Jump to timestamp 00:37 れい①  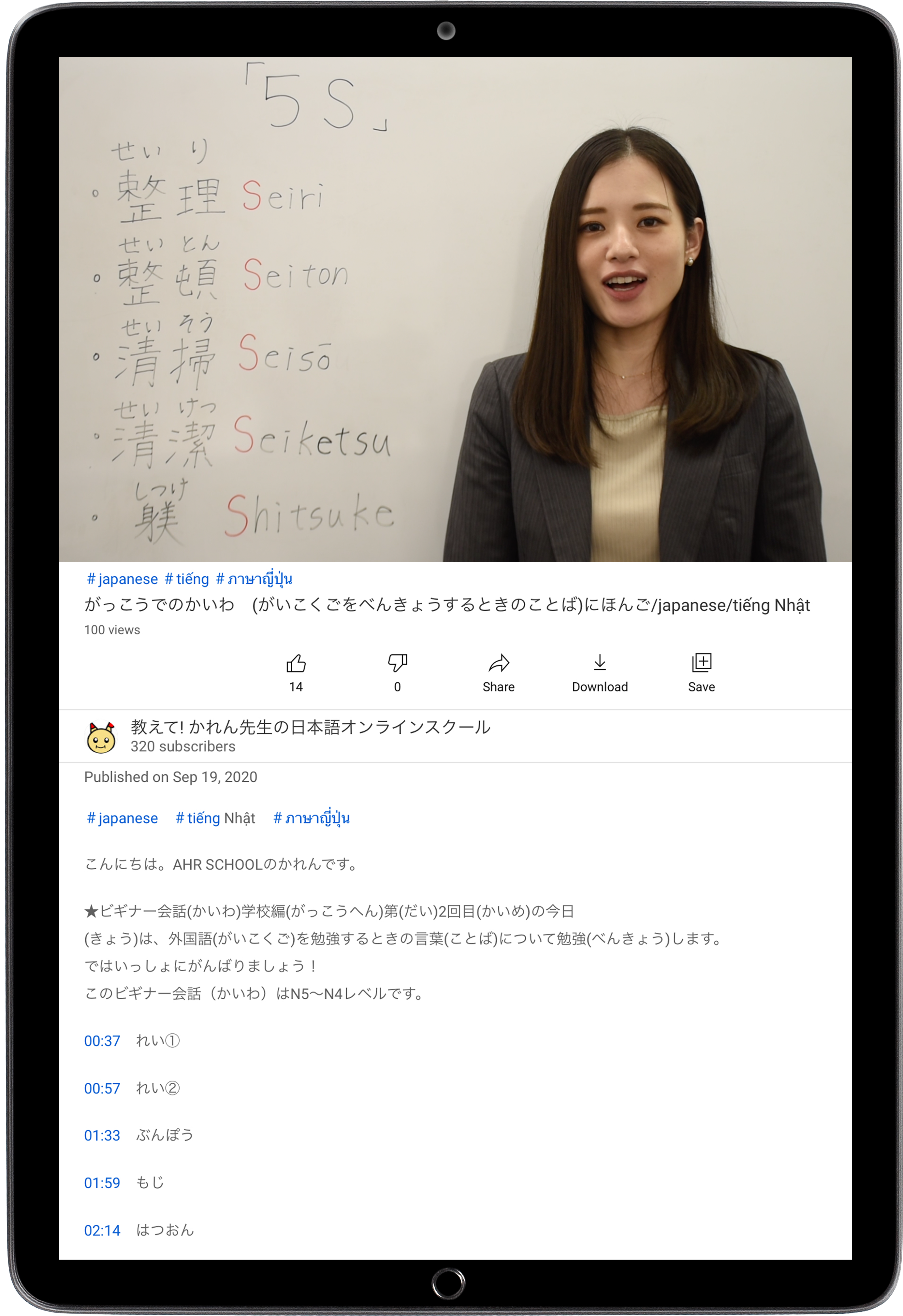102,1041
